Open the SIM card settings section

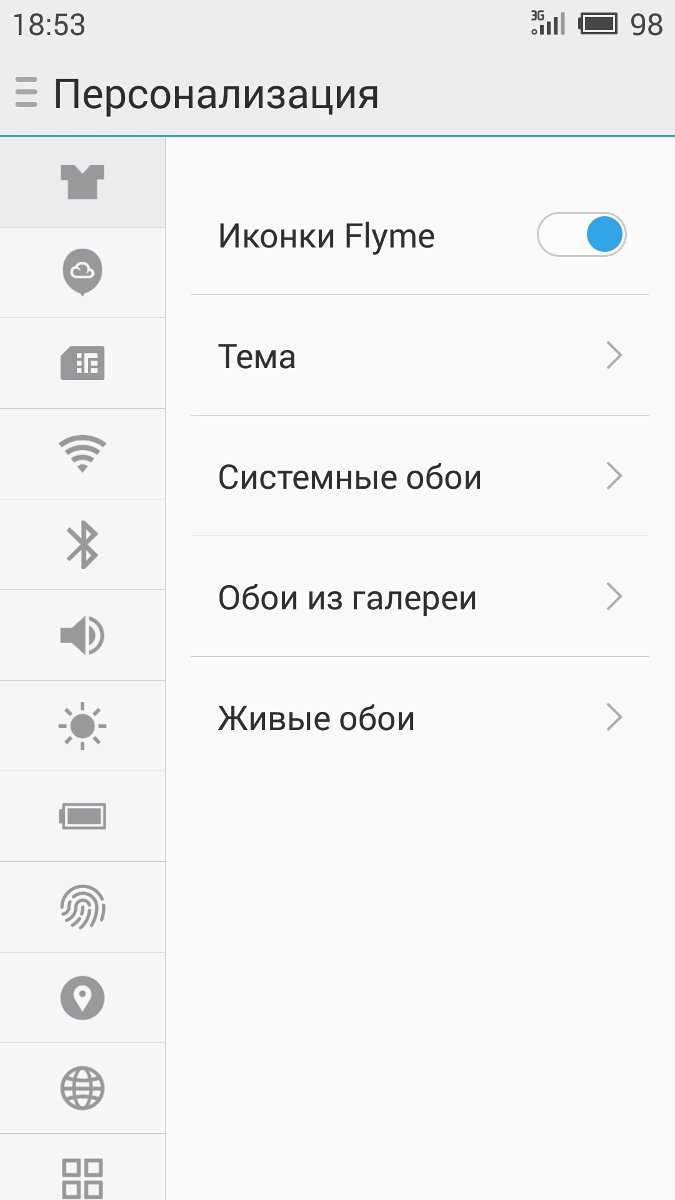click(82, 363)
